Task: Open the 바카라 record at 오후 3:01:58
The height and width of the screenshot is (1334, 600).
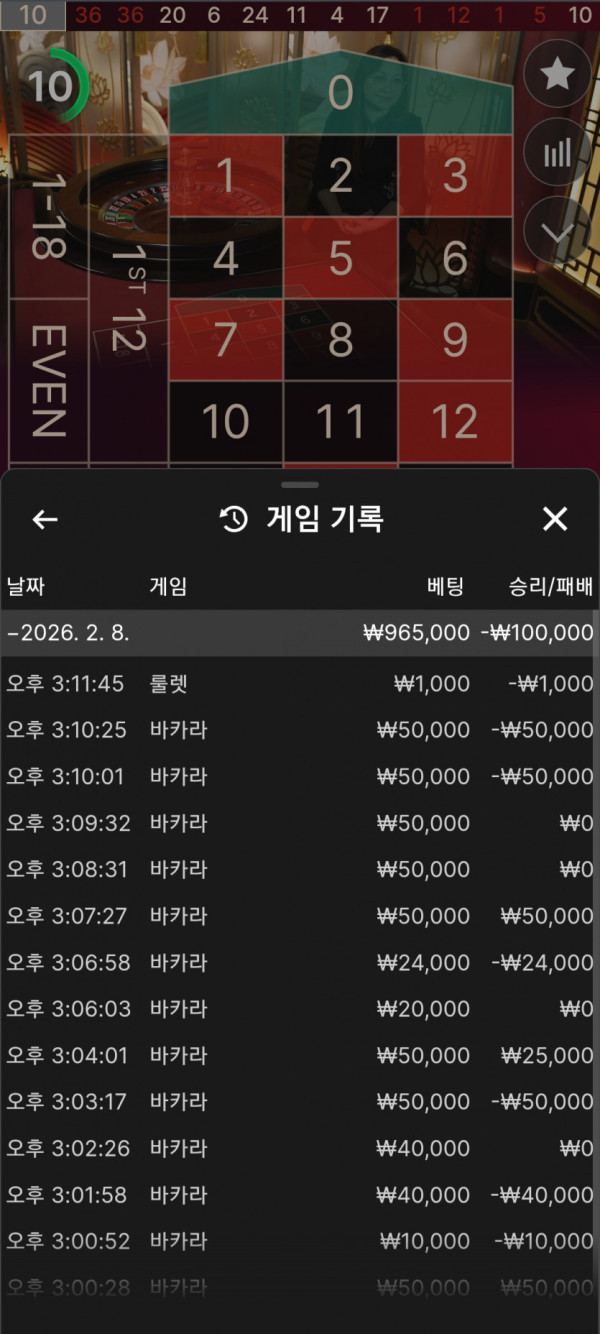Action: pyautogui.click(x=298, y=1195)
